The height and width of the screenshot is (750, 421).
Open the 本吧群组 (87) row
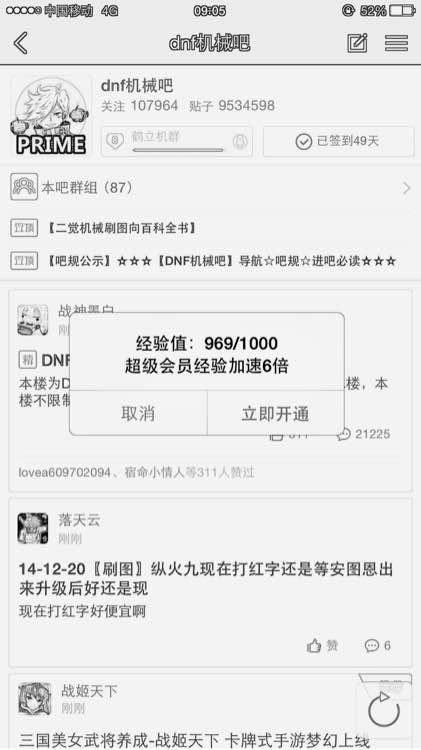[x=210, y=187]
